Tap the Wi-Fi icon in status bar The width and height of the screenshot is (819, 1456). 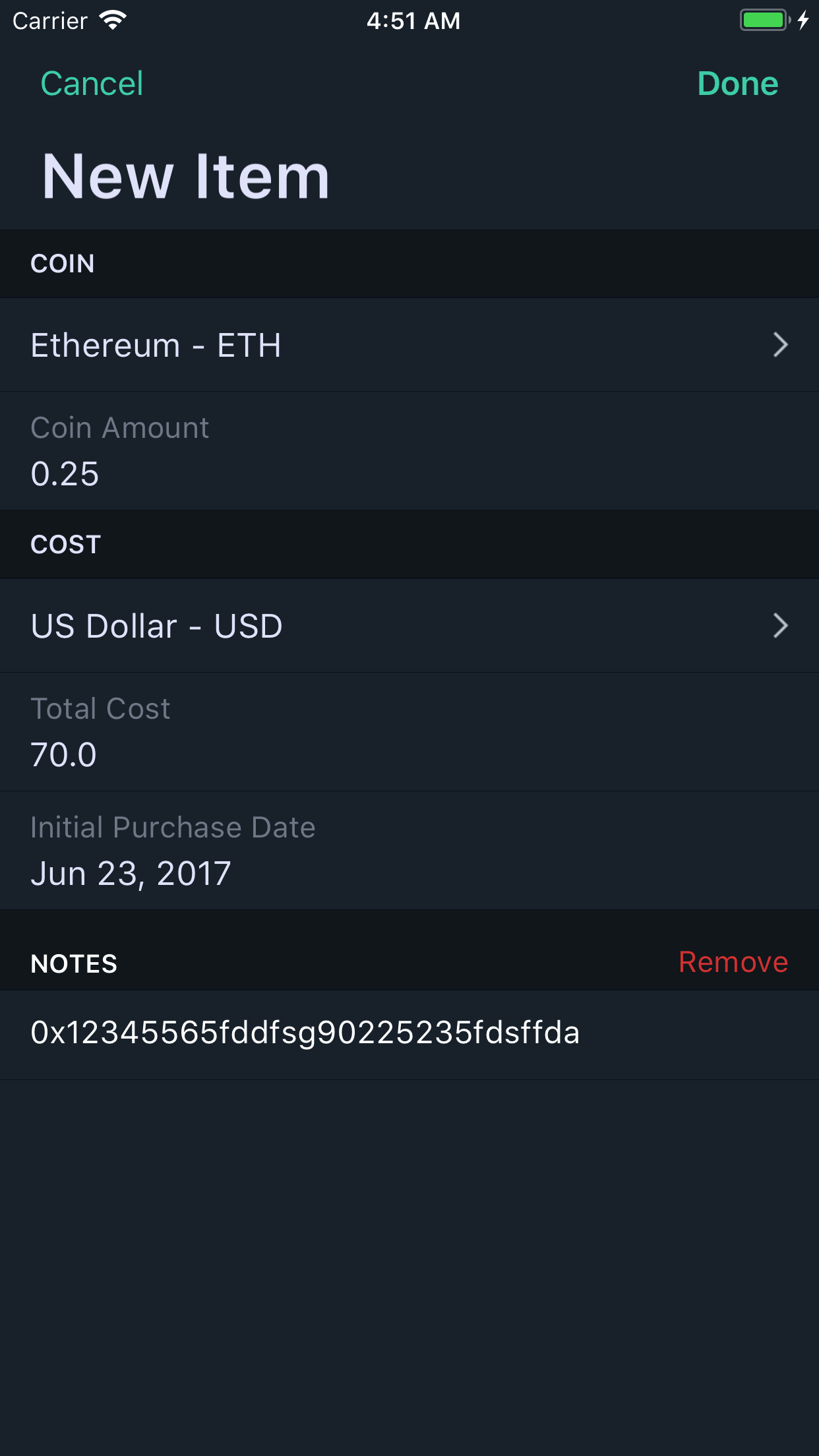[x=112, y=20]
